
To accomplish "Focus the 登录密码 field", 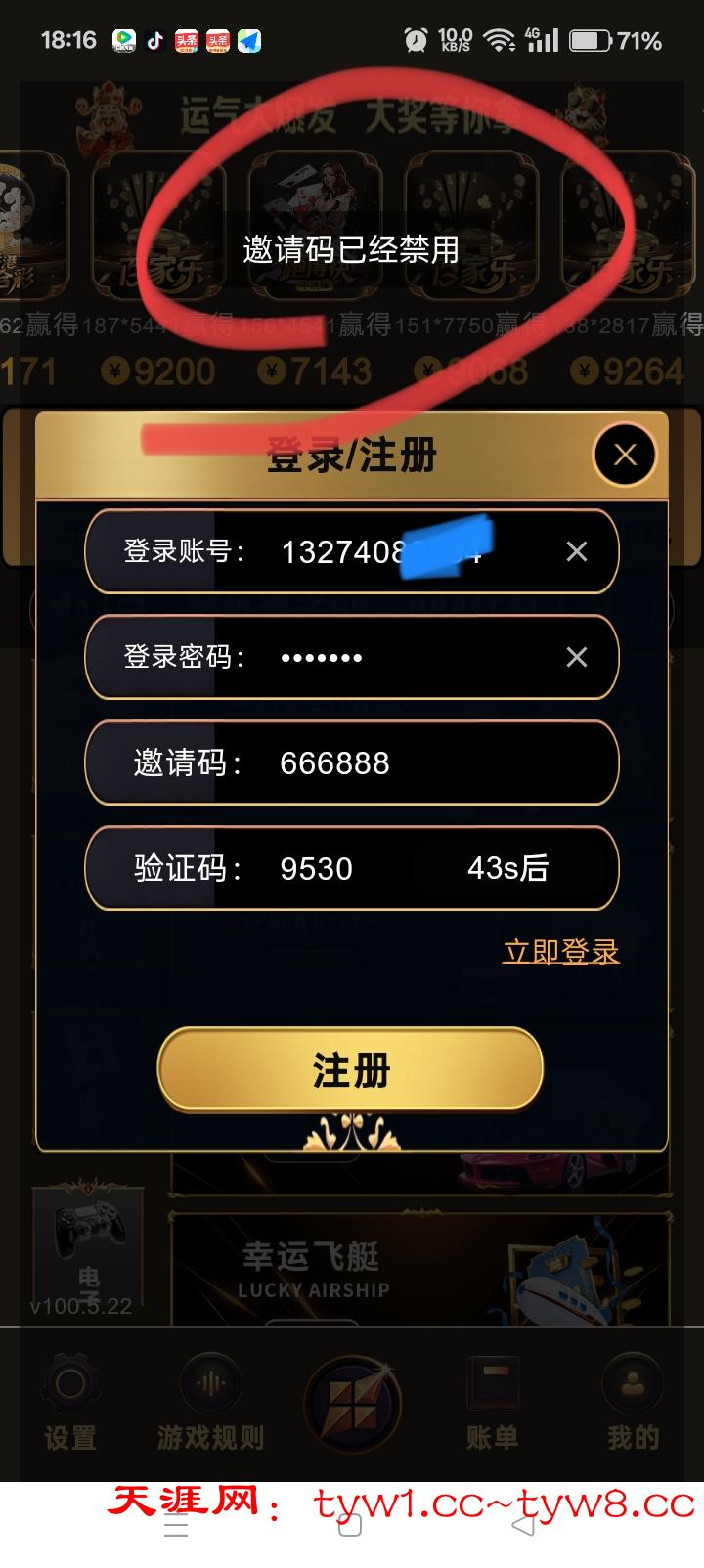I will click(411, 657).
